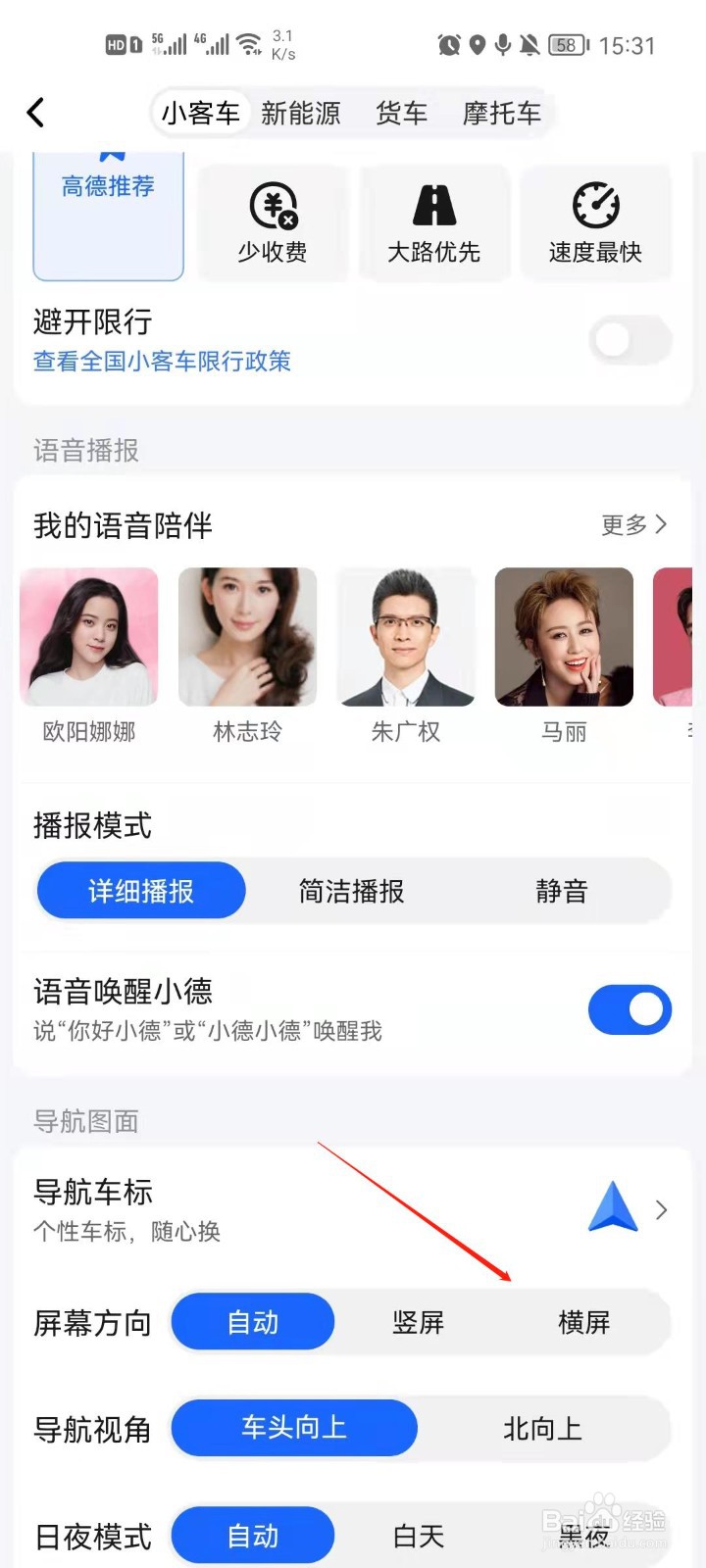Select 速度最快 route mode
Screen dimensions: 706x1568
coord(596,222)
